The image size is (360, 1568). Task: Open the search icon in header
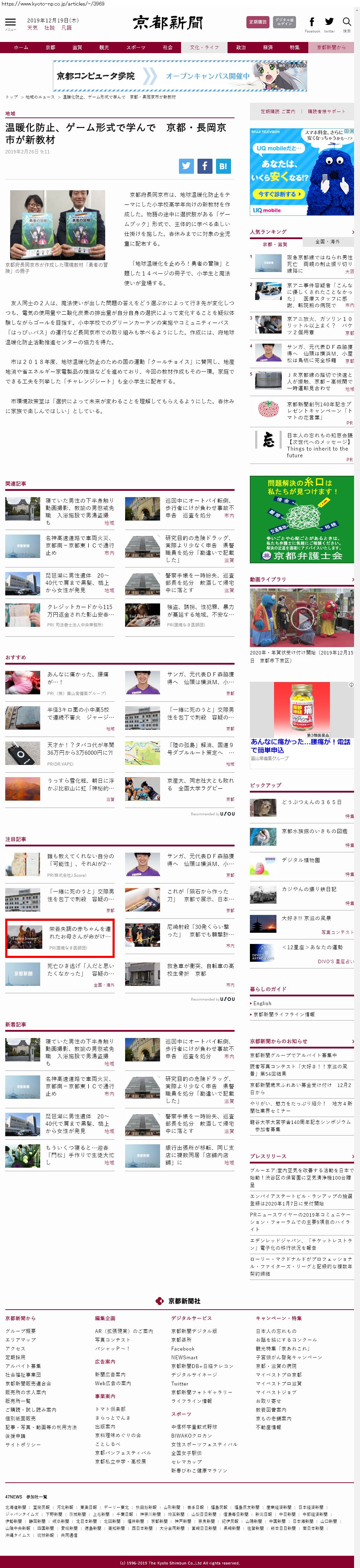point(347,22)
